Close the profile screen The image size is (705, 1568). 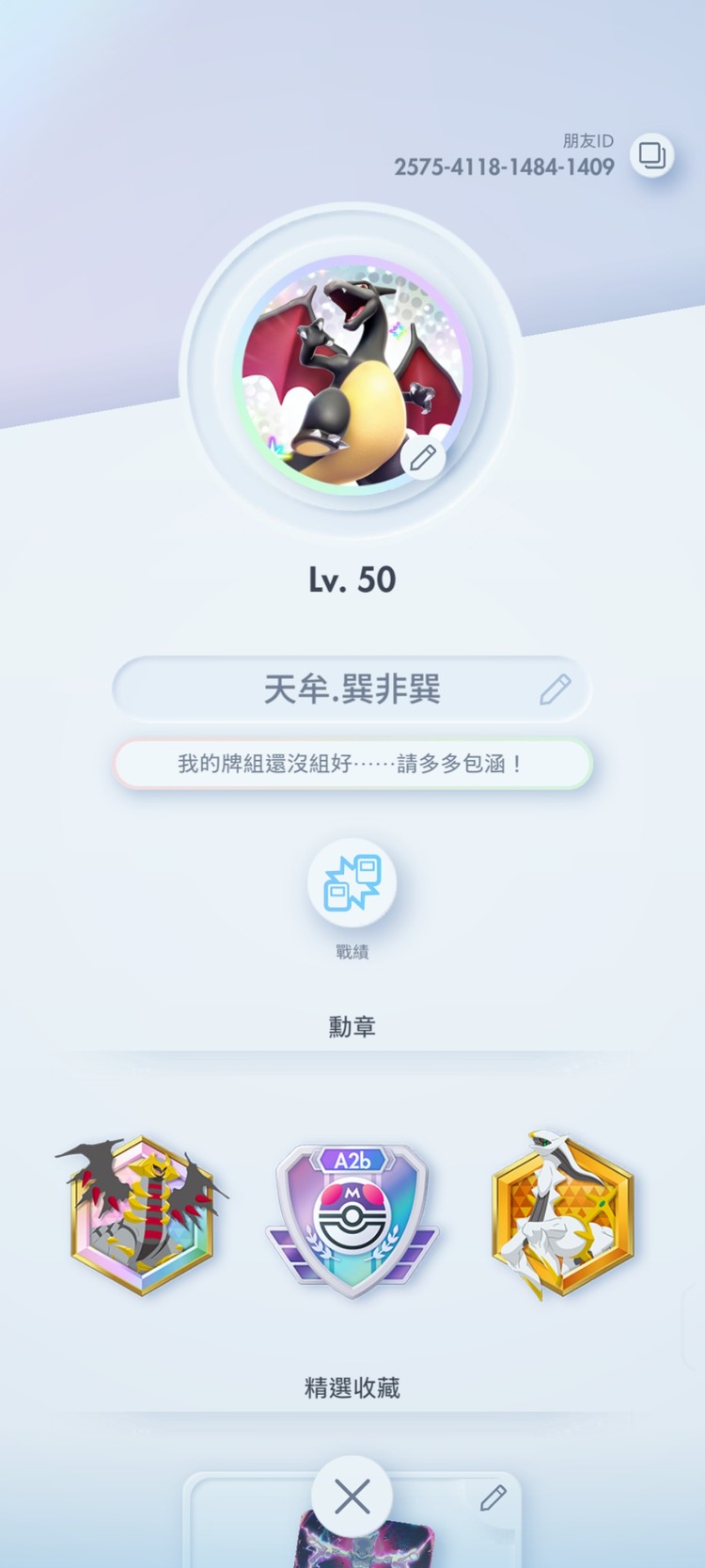[x=352, y=1496]
